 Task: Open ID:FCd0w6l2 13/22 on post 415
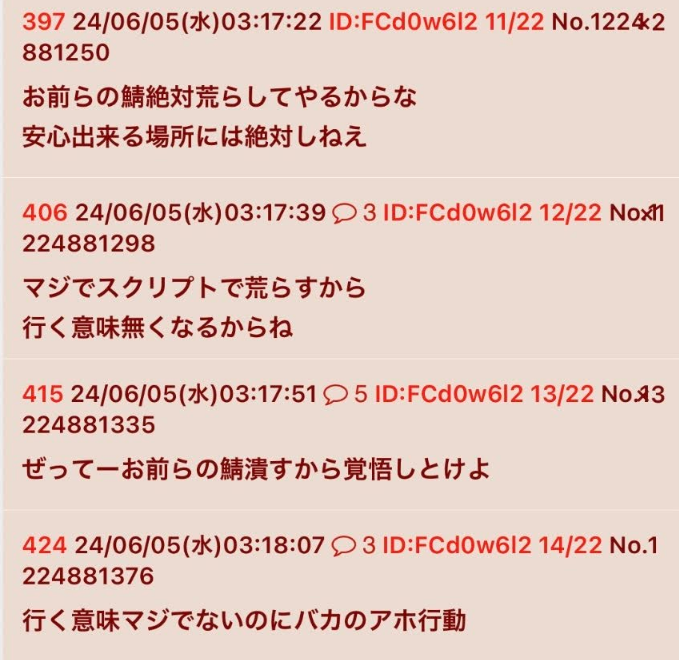[492, 394]
